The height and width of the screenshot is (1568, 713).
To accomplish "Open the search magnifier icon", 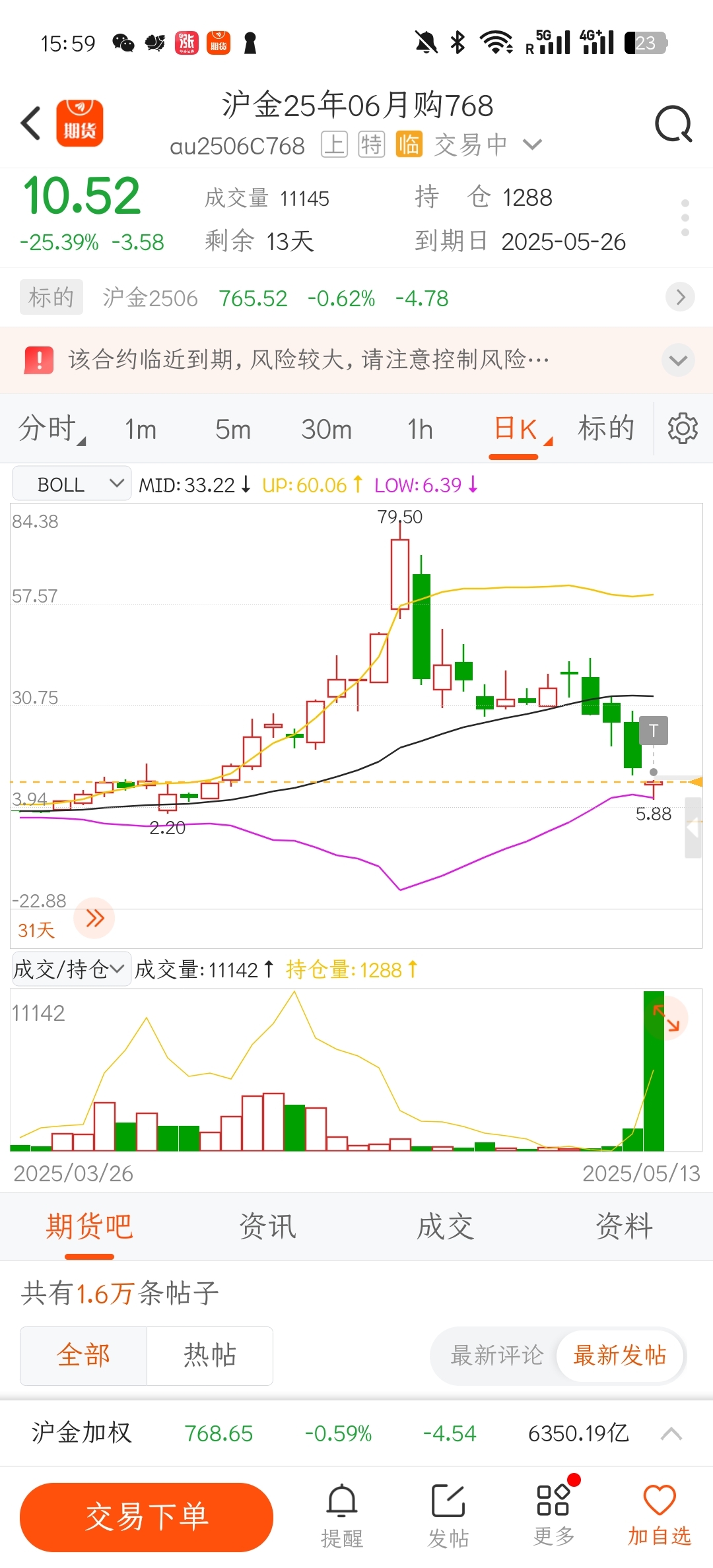I will (x=673, y=124).
